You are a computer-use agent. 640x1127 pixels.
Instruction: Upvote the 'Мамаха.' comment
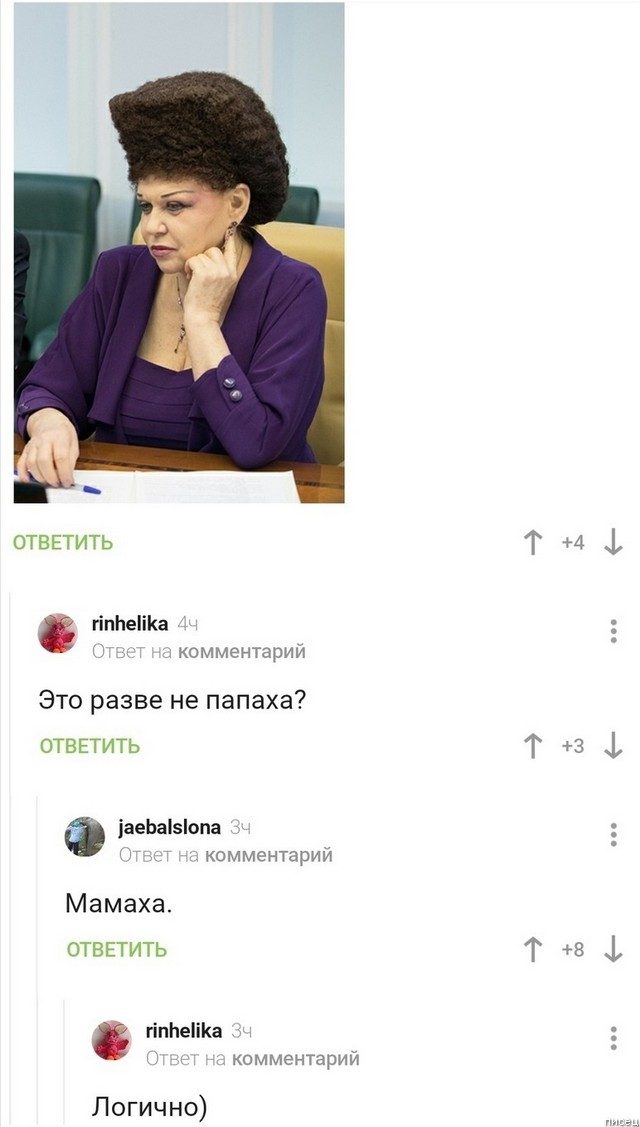(533, 950)
